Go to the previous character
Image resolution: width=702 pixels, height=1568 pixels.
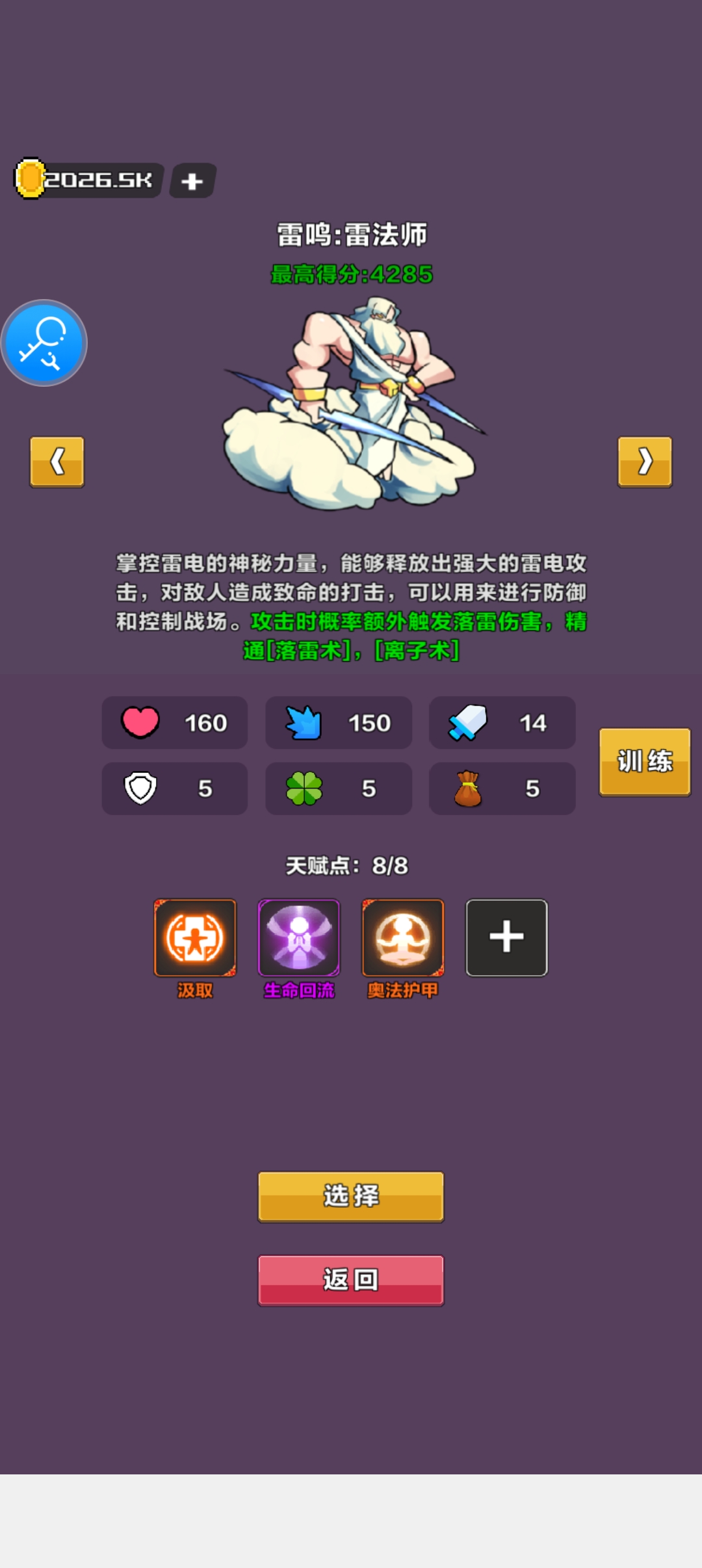coord(57,462)
